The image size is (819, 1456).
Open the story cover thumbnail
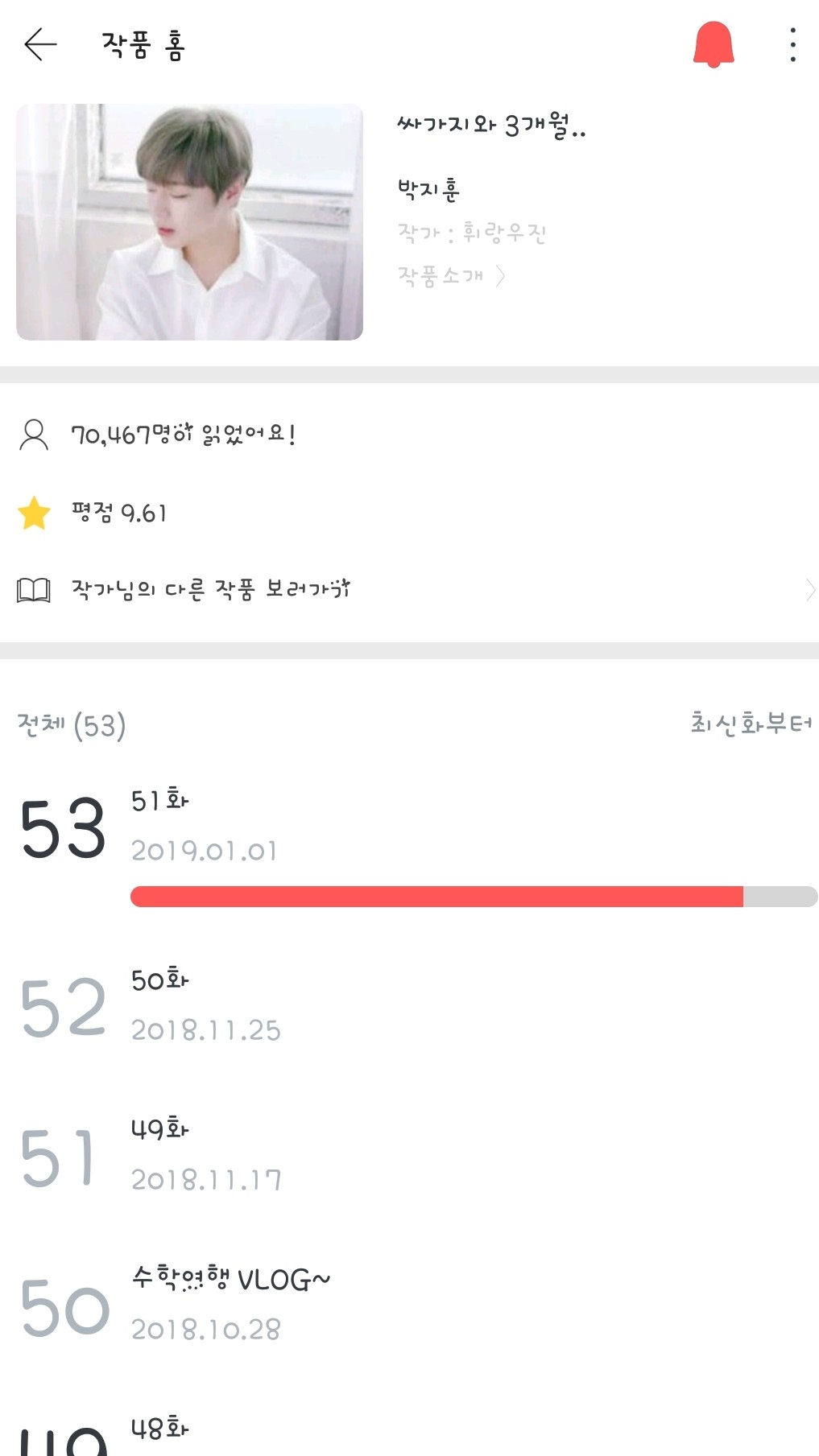click(189, 221)
